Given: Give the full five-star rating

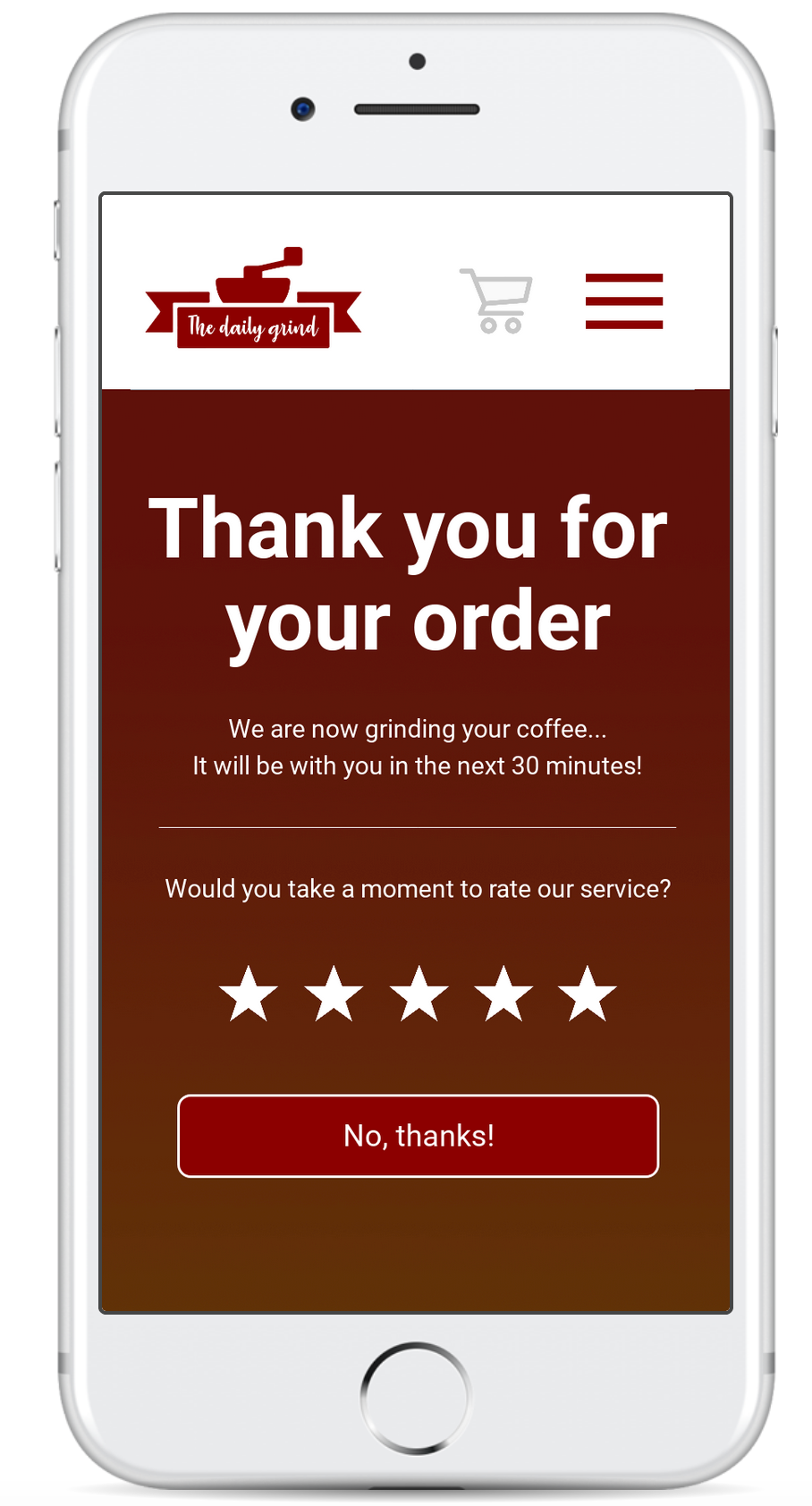Looking at the screenshot, I should pos(588,994).
